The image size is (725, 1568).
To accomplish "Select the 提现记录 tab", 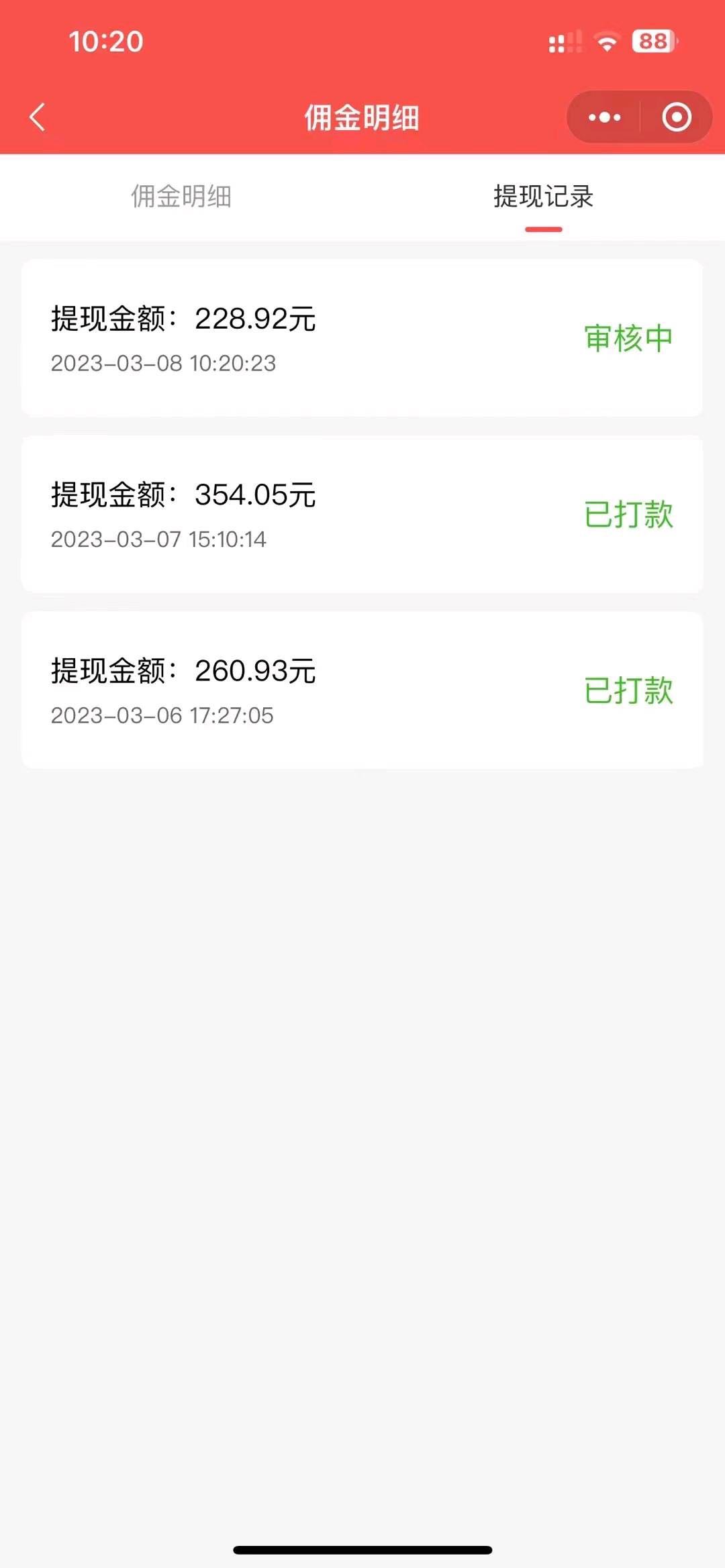I will 544,197.
